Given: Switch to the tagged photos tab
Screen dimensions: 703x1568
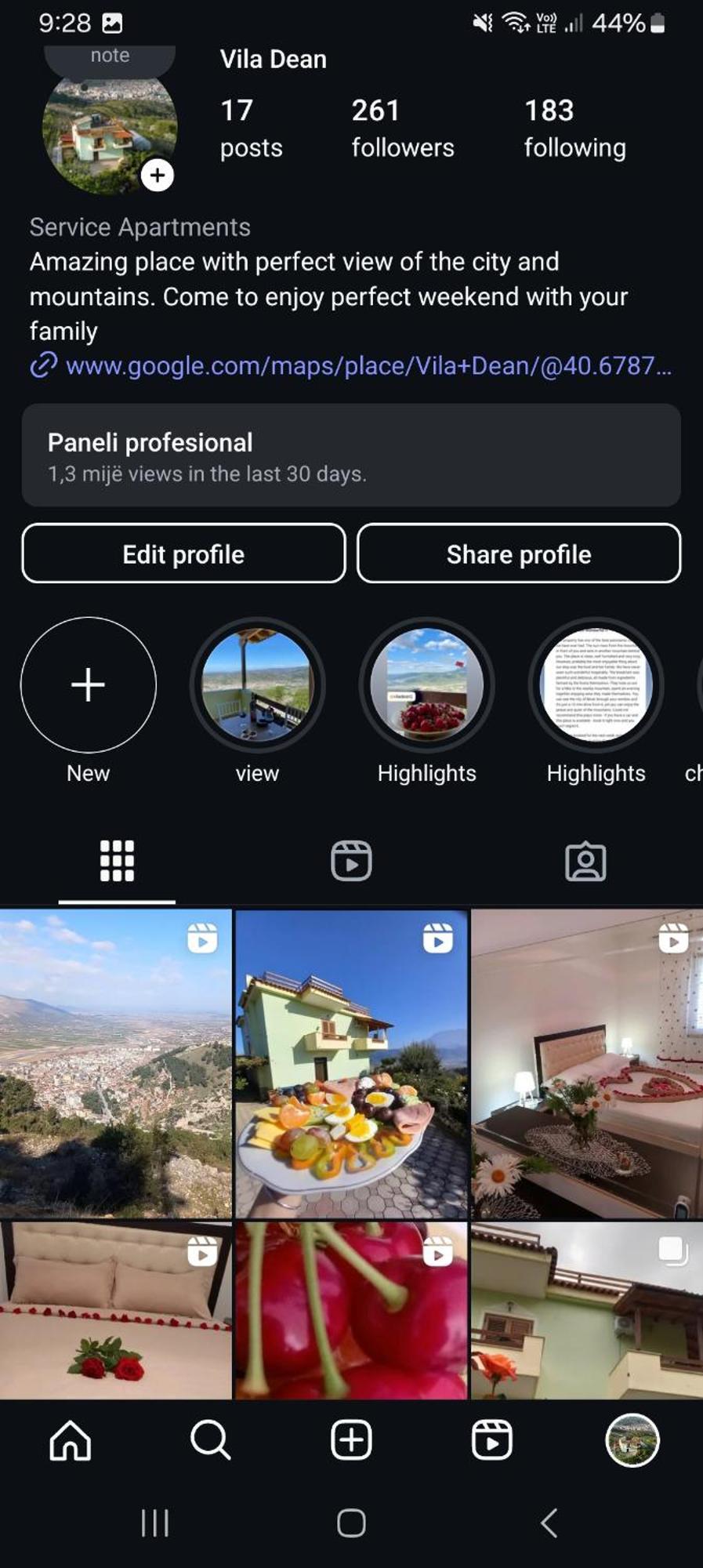Looking at the screenshot, I should click(x=585, y=861).
